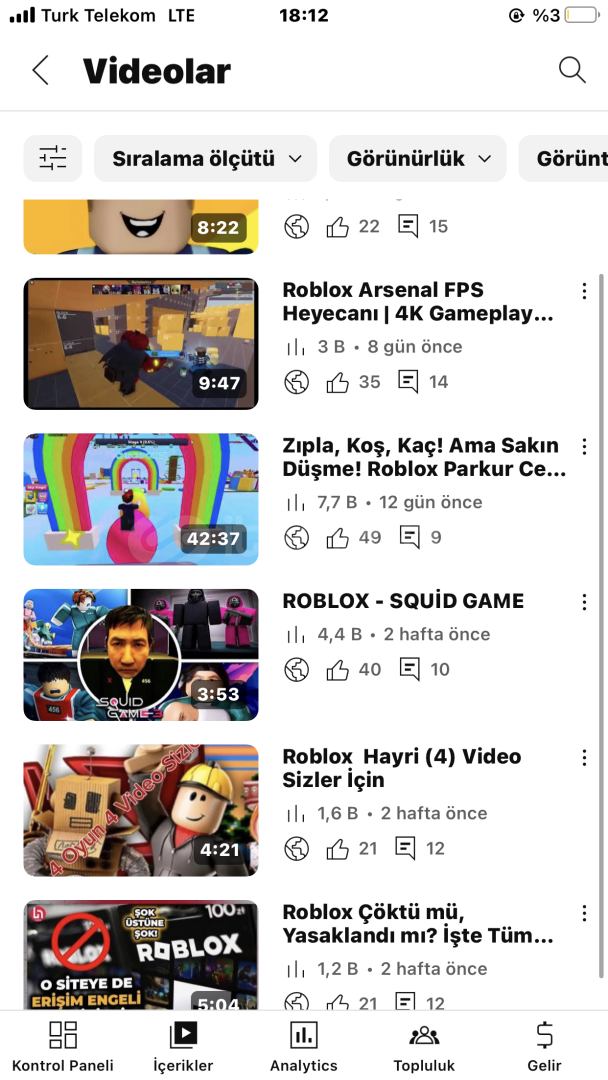
Task: Open the search icon
Action: (572, 70)
